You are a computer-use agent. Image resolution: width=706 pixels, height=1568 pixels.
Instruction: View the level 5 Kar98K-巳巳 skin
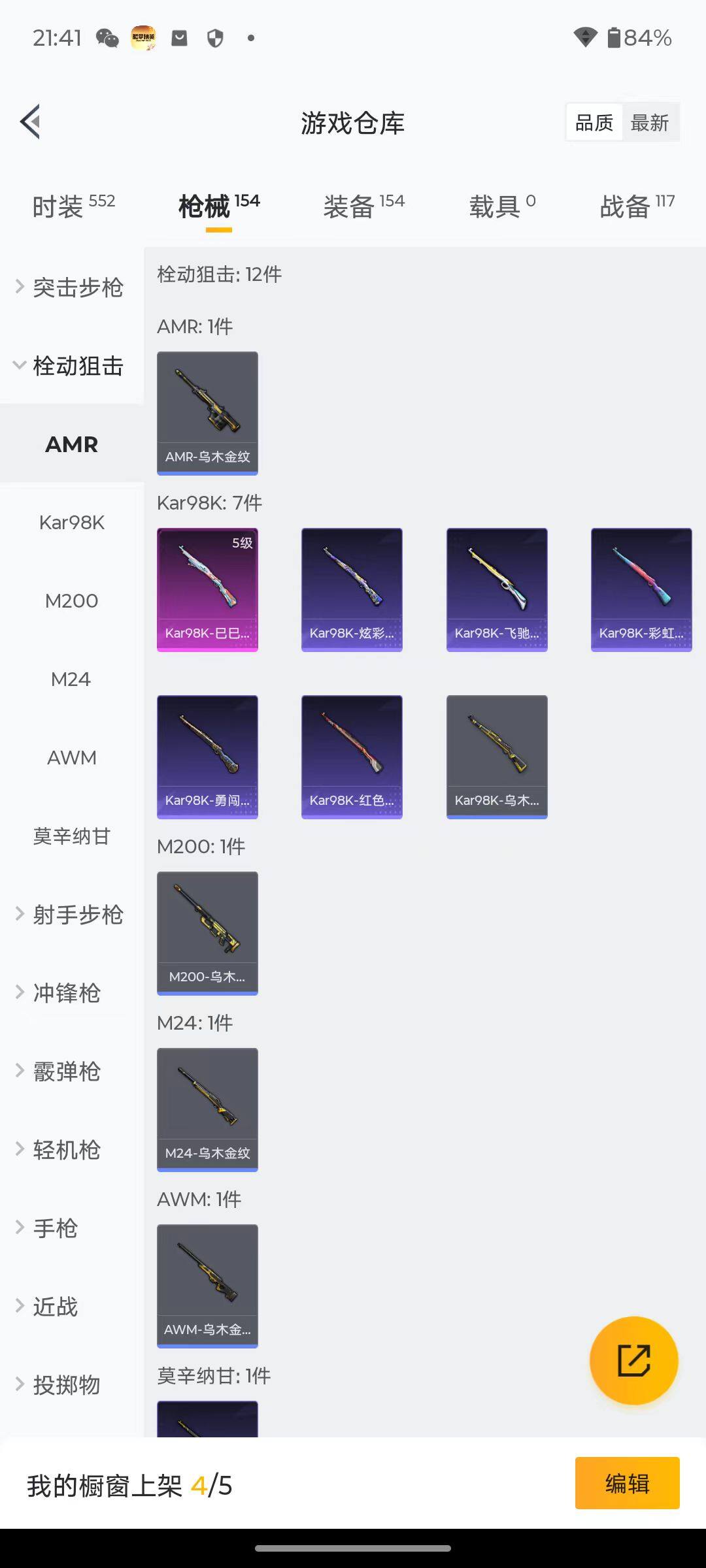[x=207, y=589]
